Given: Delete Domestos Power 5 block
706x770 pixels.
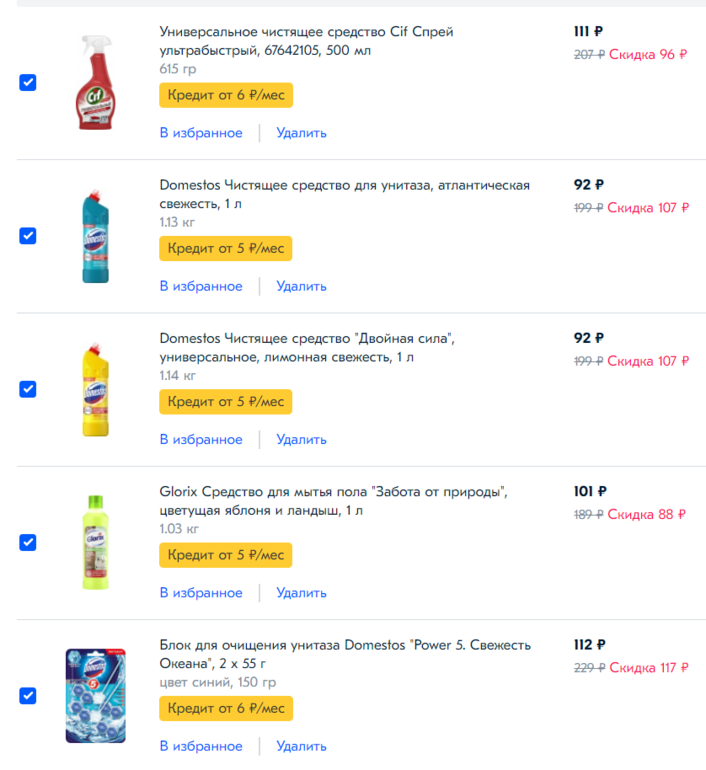Looking at the screenshot, I should (301, 746).
